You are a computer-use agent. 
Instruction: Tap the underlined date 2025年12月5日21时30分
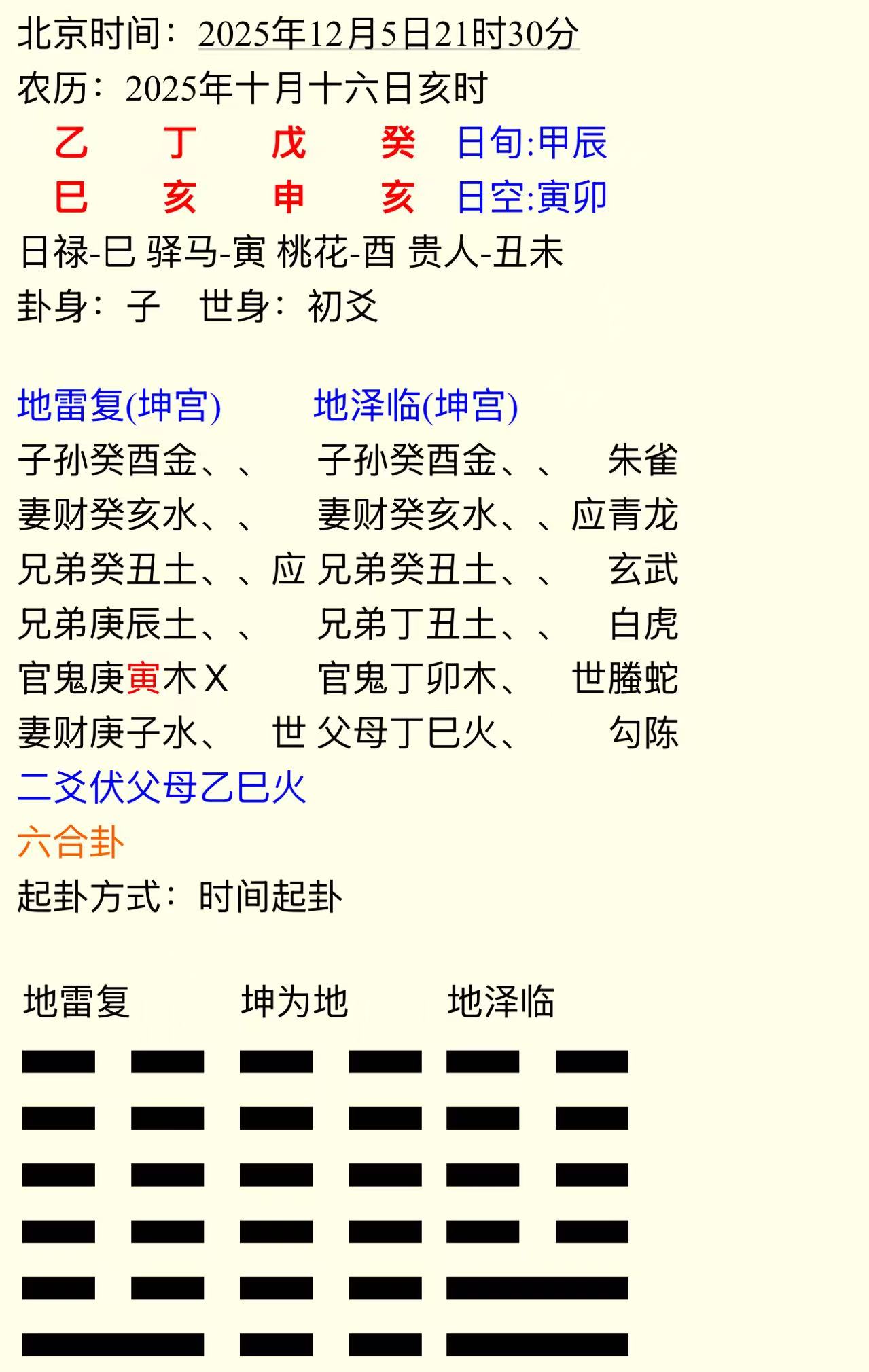388,34
